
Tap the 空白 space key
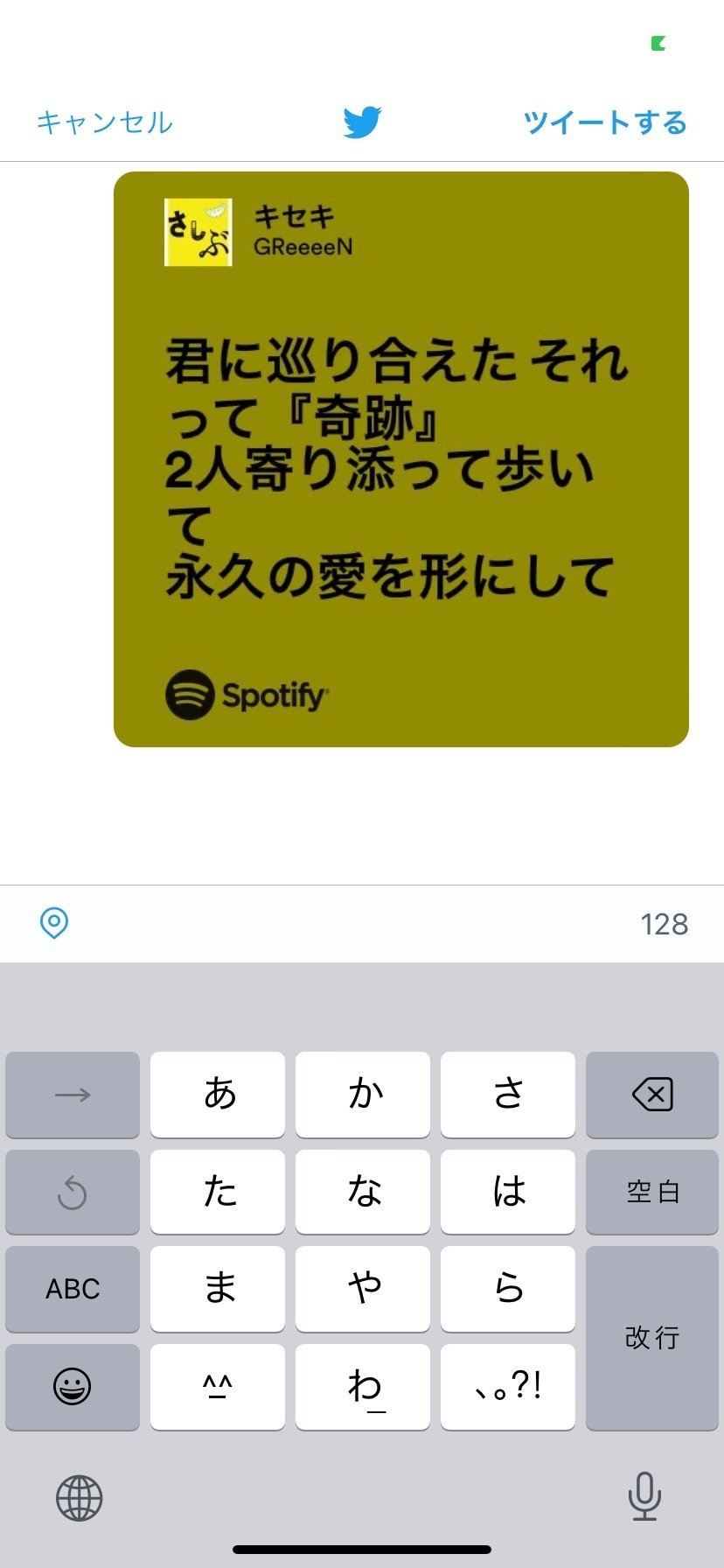[652, 1192]
